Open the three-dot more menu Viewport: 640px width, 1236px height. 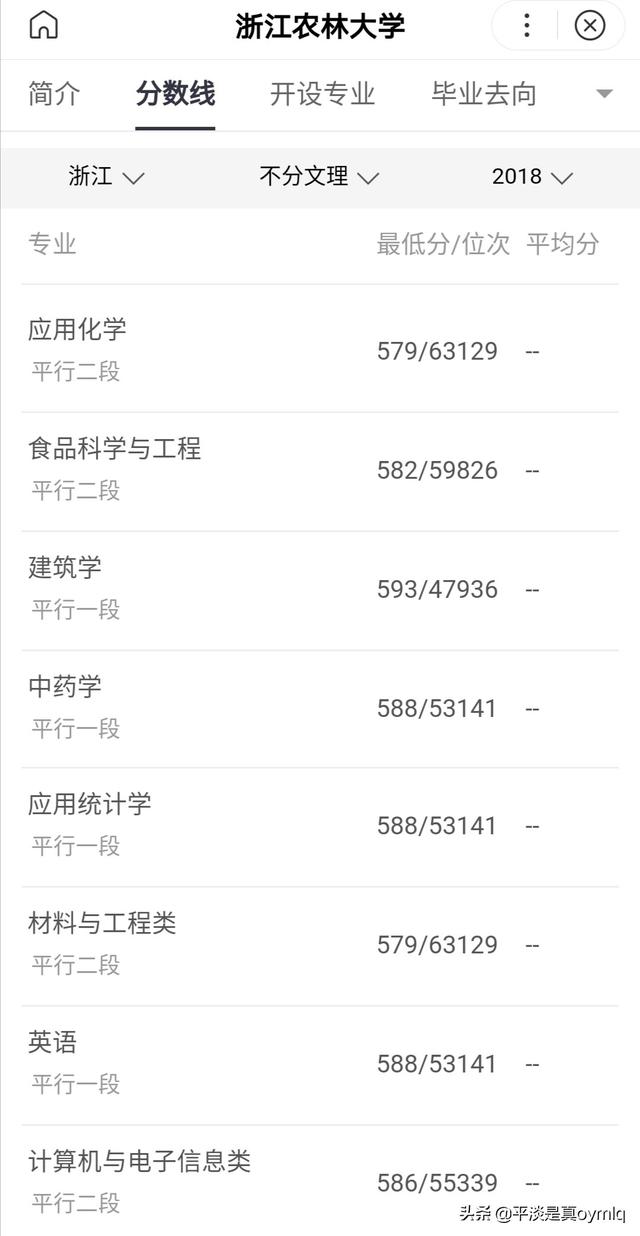[527, 26]
